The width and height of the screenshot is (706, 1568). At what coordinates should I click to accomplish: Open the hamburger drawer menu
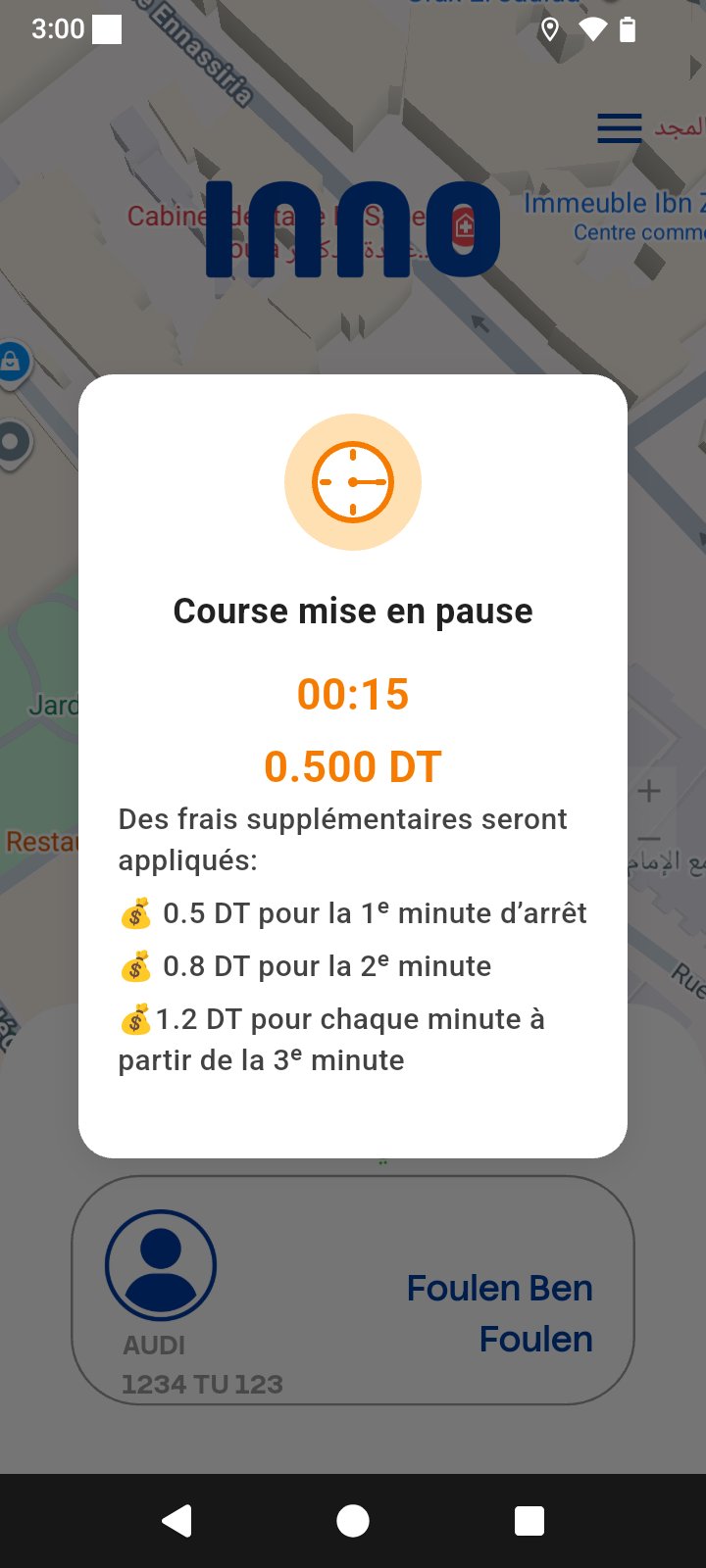point(620,128)
